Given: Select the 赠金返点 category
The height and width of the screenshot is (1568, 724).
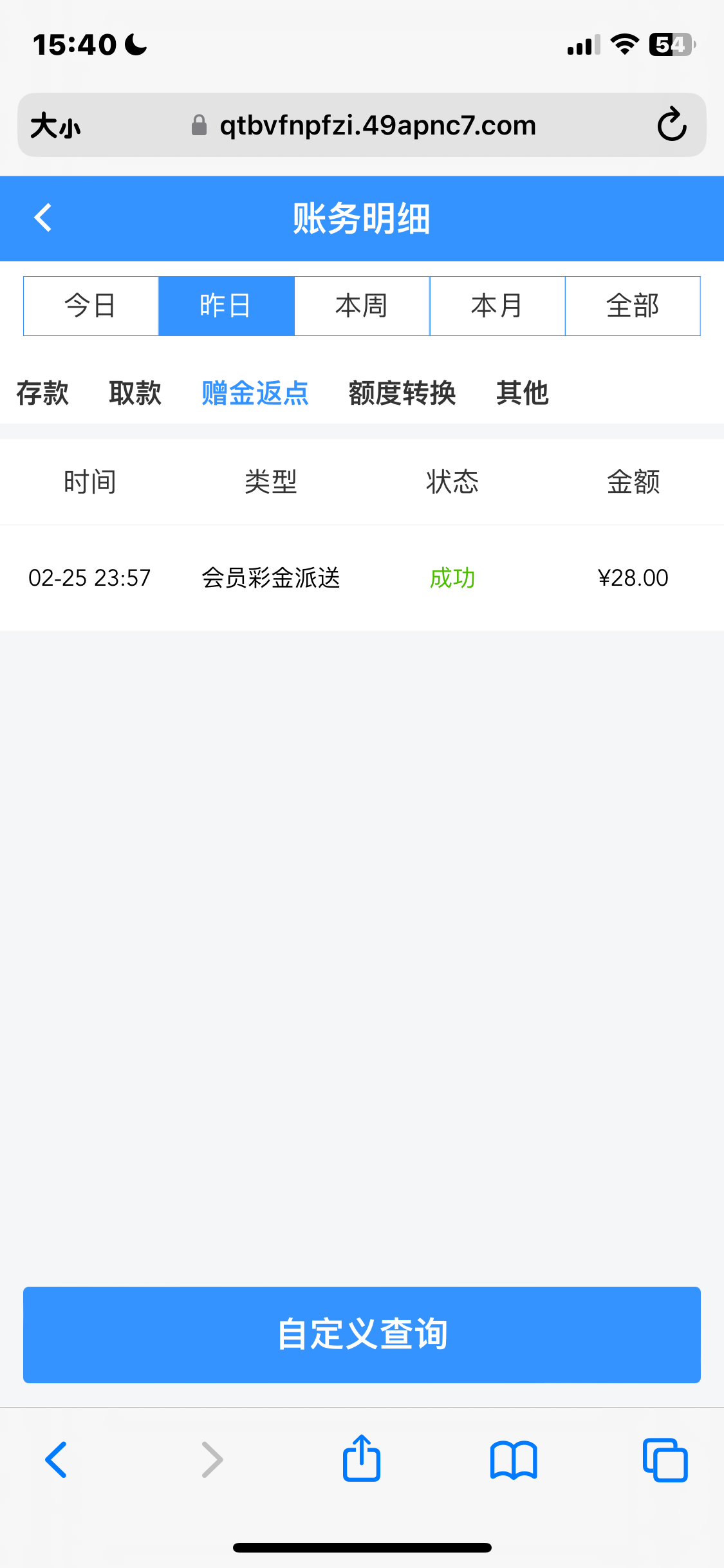Looking at the screenshot, I should (255, 393).
